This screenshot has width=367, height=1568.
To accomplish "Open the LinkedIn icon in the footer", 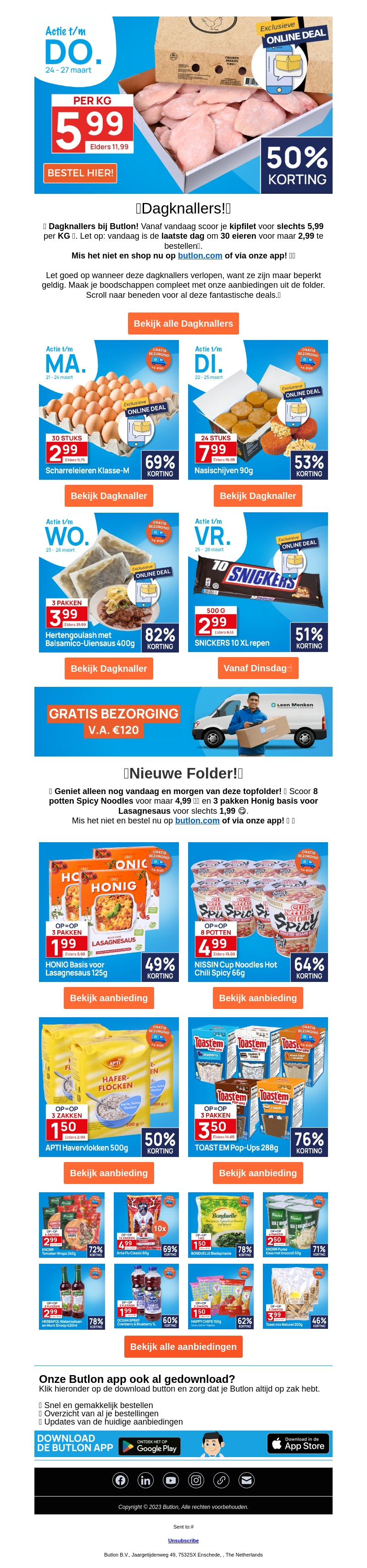I will 146,1480.
